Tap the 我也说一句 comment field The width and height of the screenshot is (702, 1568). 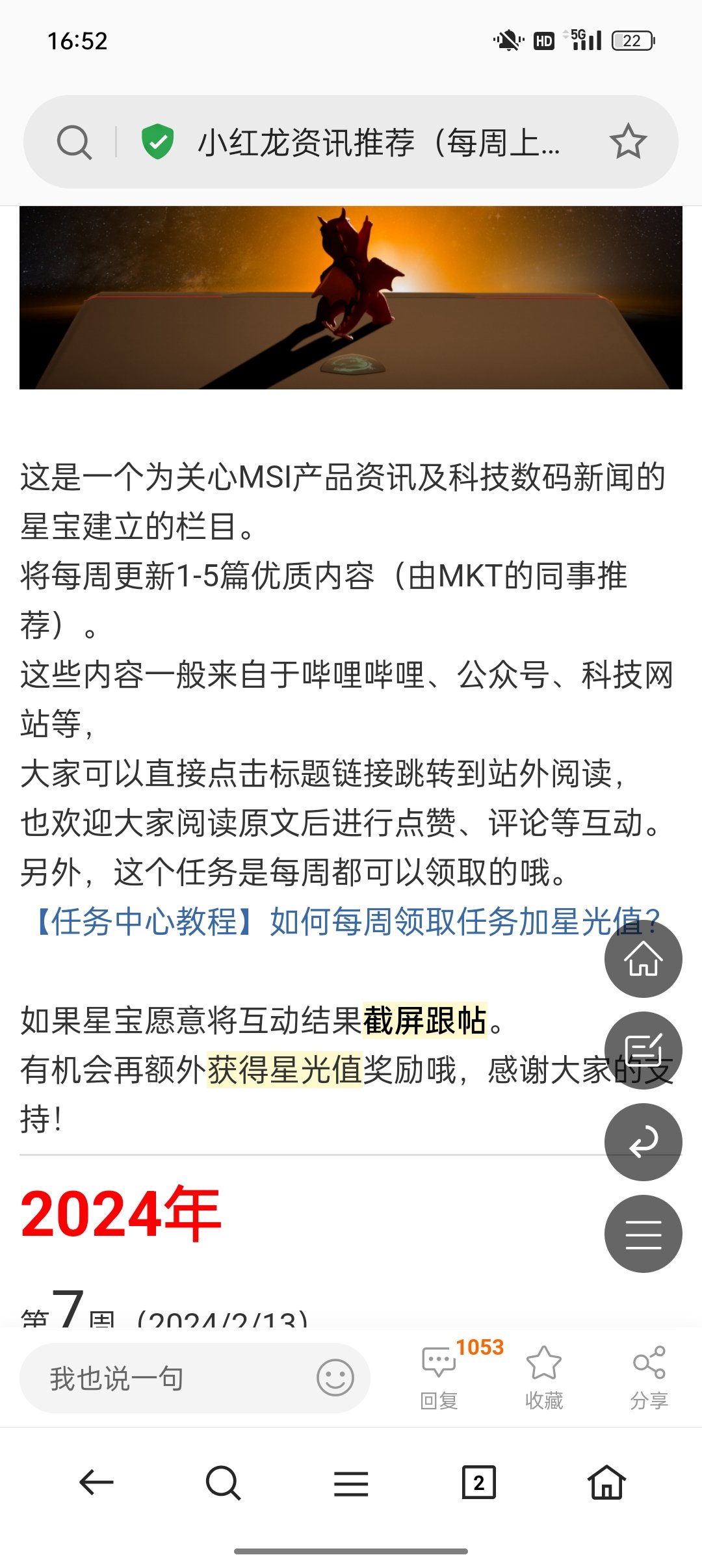tap(195, 1378)
